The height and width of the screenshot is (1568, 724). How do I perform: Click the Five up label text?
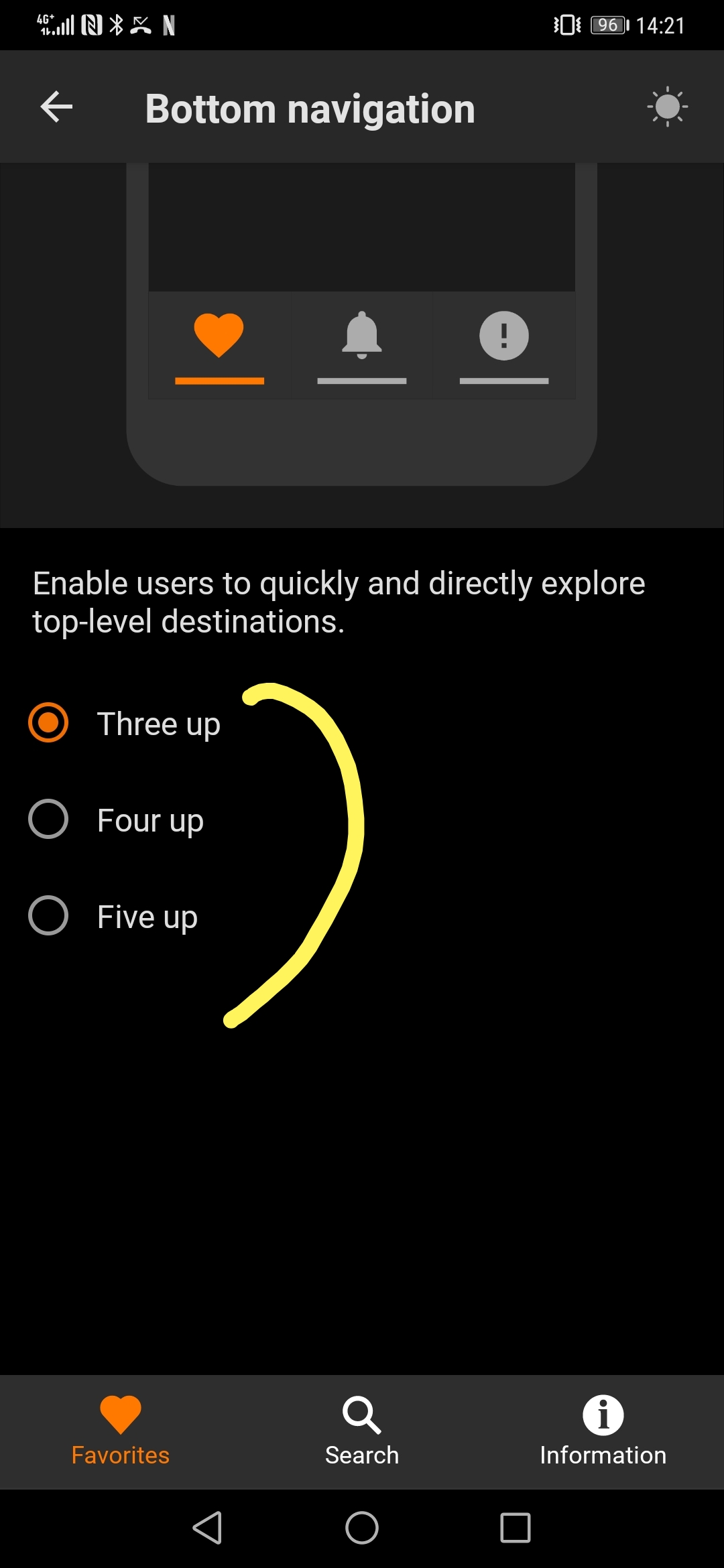tap(145, 915)
